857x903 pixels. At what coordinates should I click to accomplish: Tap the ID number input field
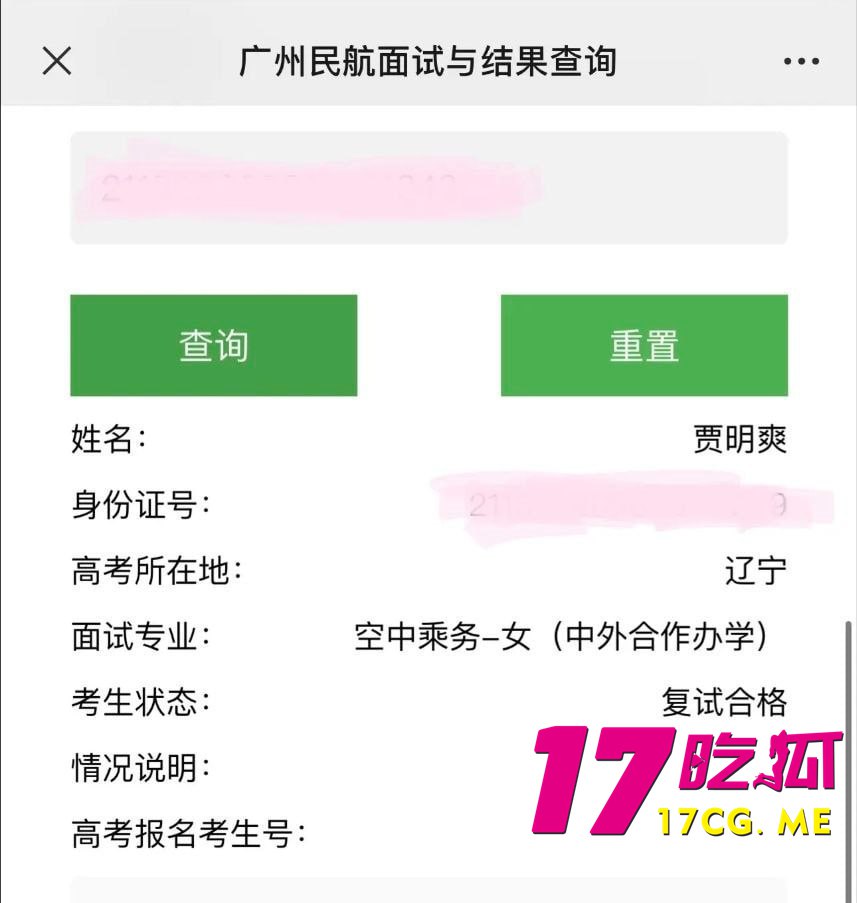428,188
